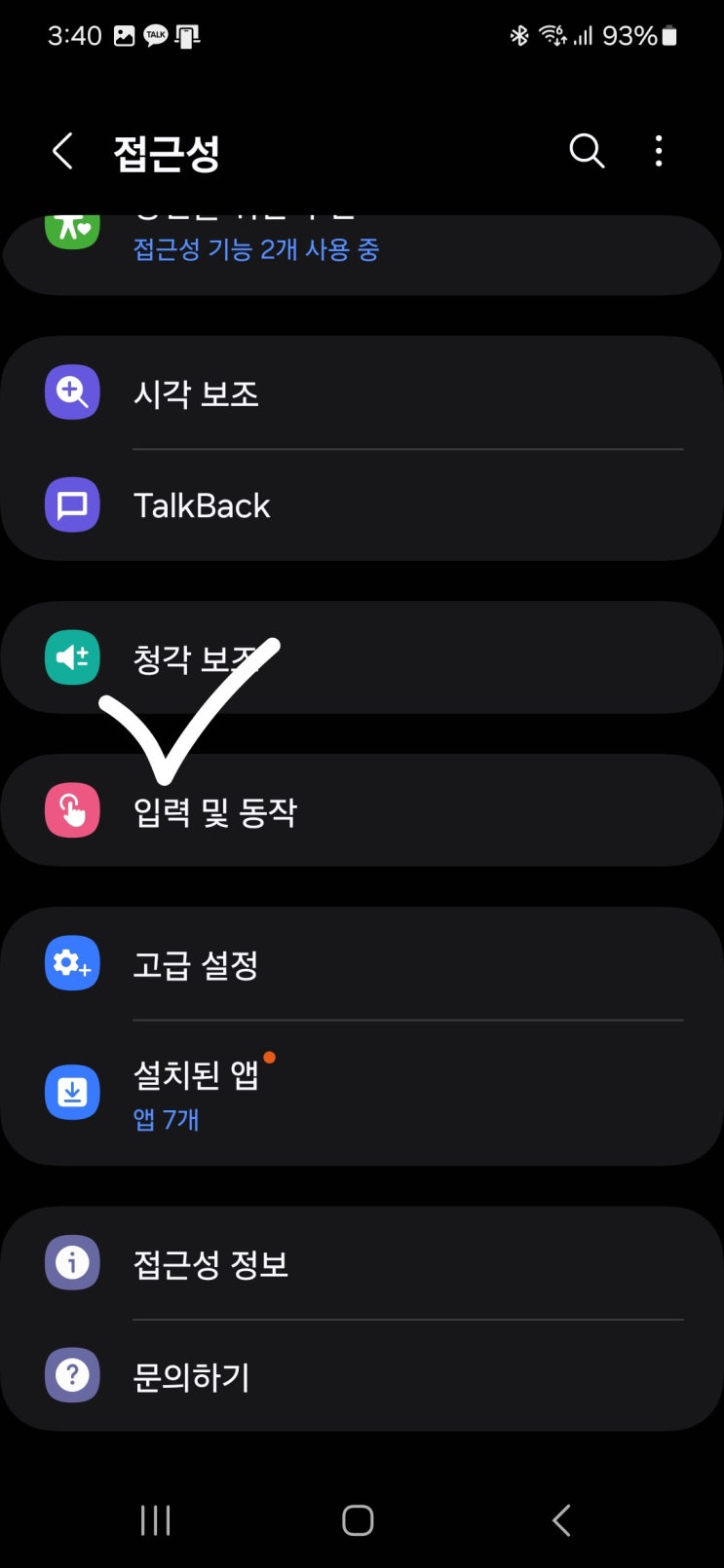Image resolution: width=724 pixels, height=1568 pixels.
Task: Open 접근성 정보
Action: pos(362,1263)
